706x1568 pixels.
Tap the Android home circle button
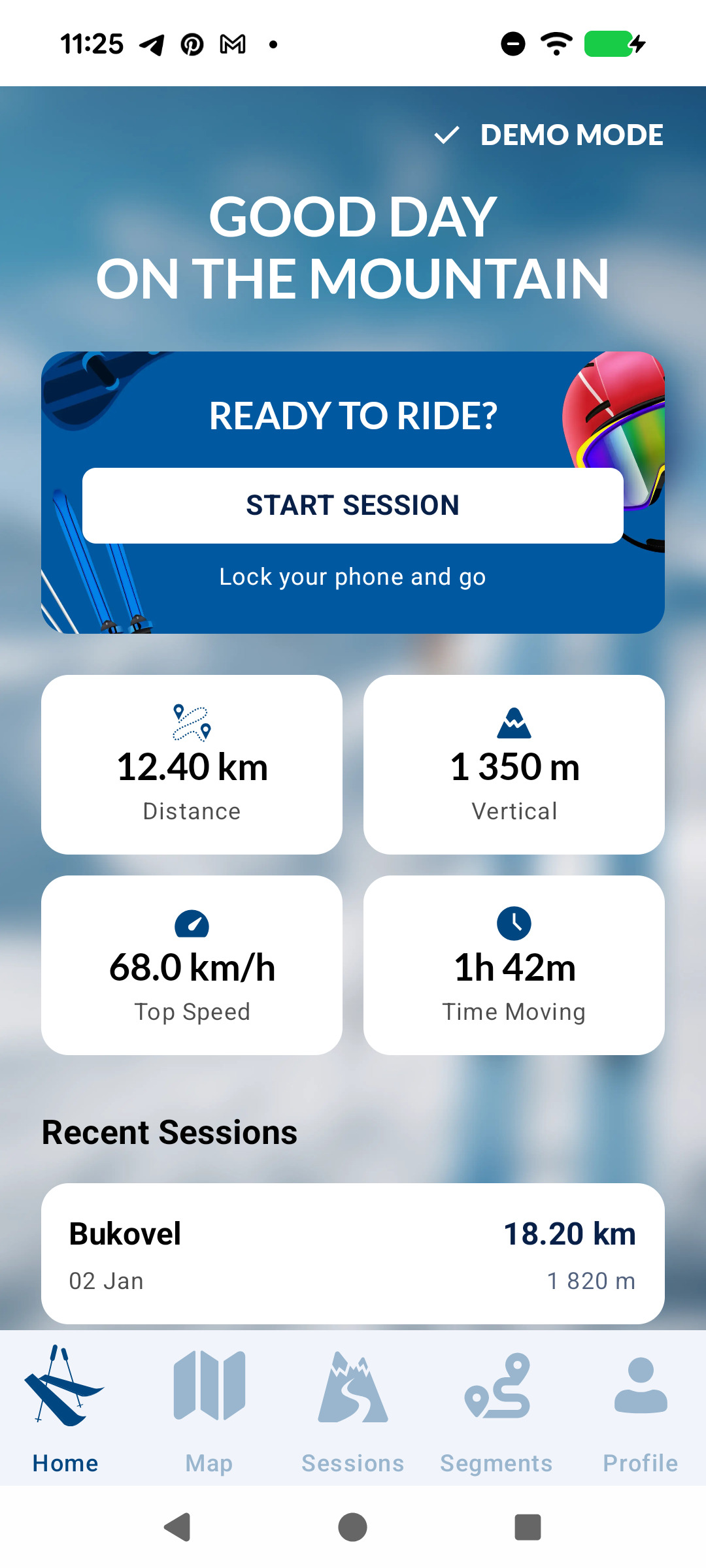(352, 1527)
